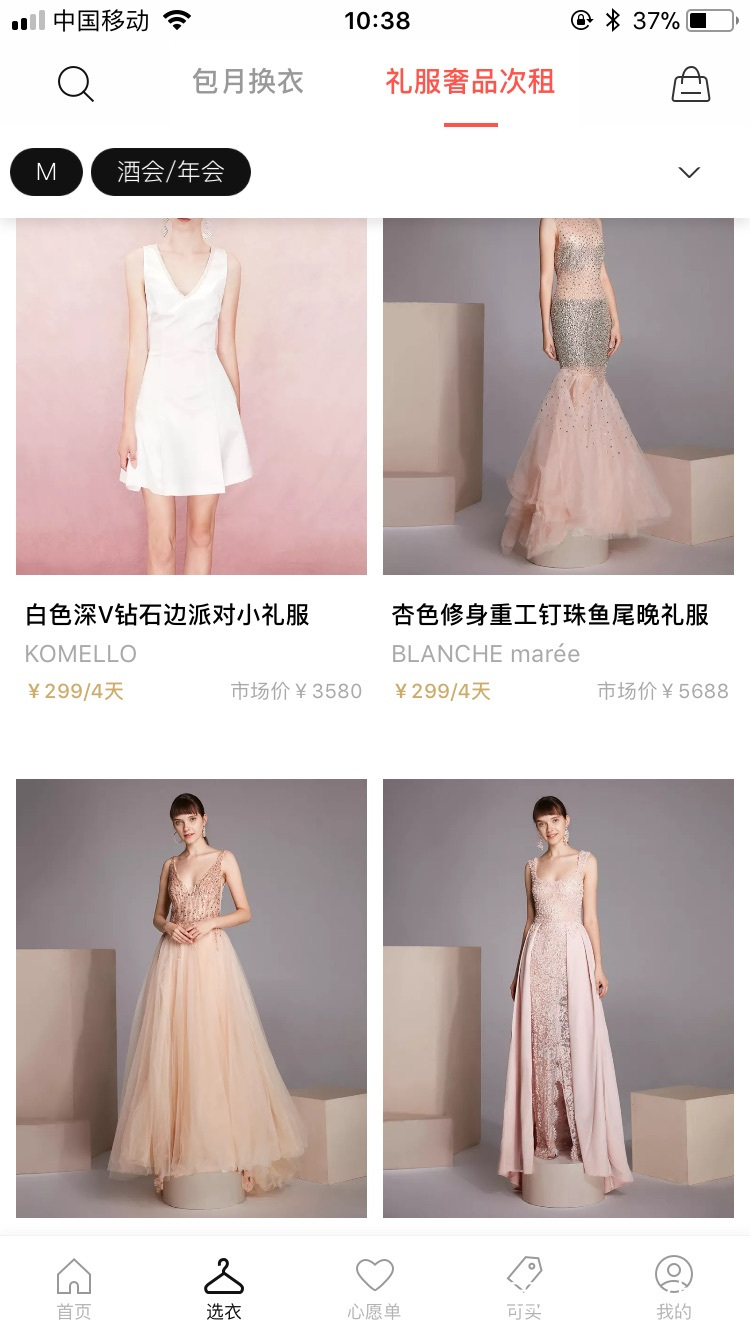Open the pink lace overskirt gown card

point(558,998)
